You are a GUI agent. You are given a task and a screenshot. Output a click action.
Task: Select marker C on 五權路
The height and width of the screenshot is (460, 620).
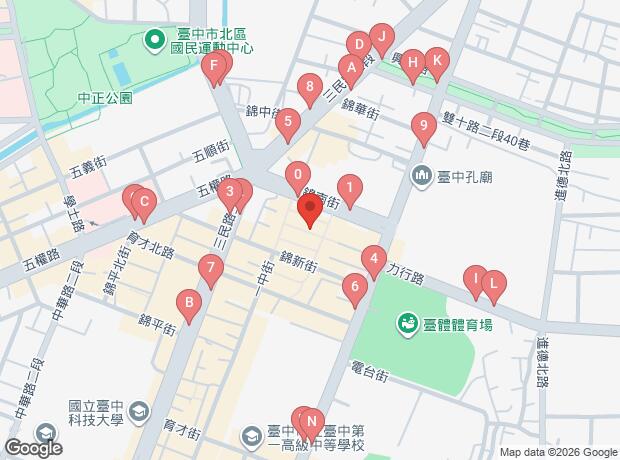(x=144, y=204)
